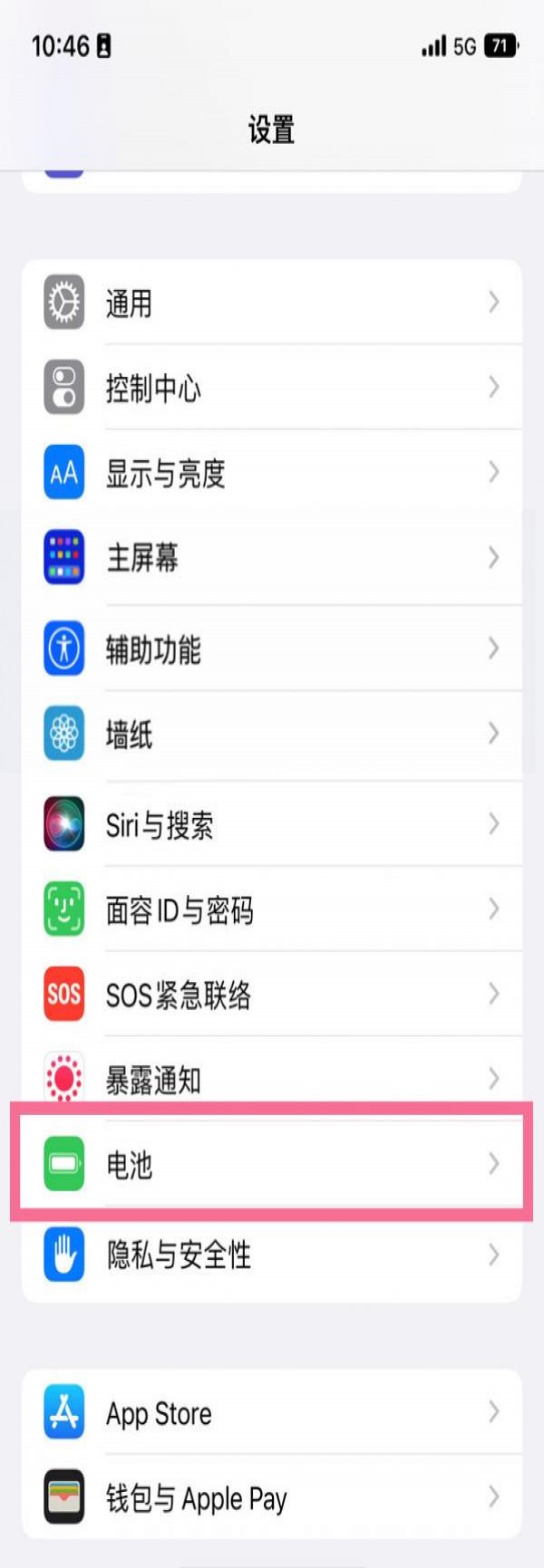Open 隐私与安全性 settings

pos(272,1255)
